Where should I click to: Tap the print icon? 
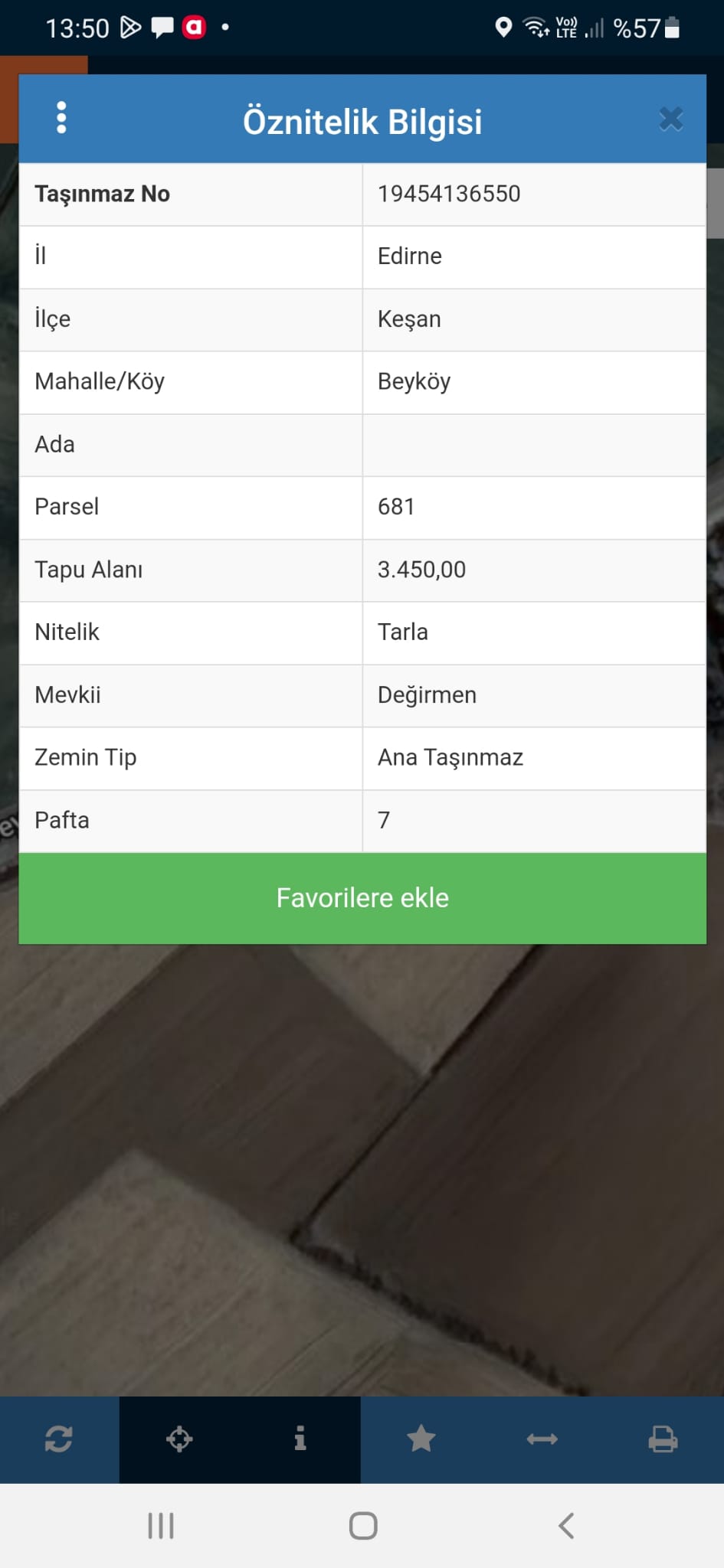[663, 1439]
